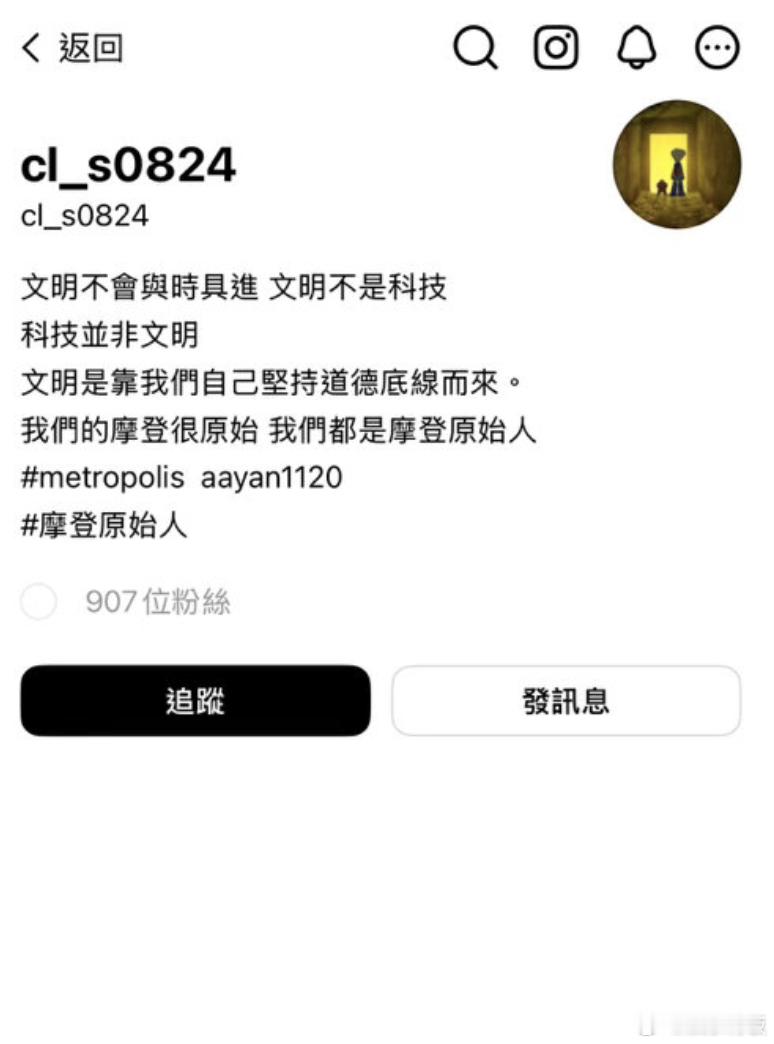Open more options with the ellipsis icon
The image size is (774, 1044).
[x=716, y=46]
